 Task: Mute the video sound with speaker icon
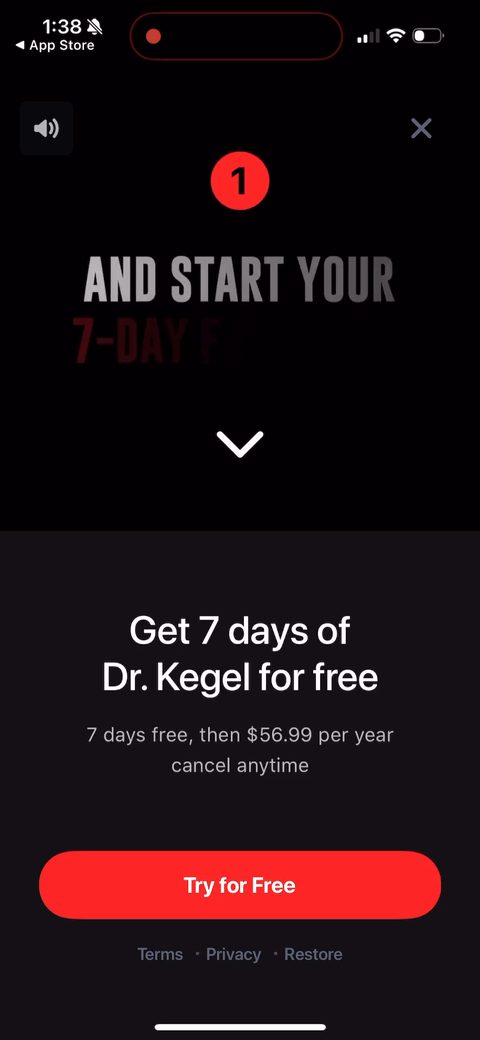(46, 129)
